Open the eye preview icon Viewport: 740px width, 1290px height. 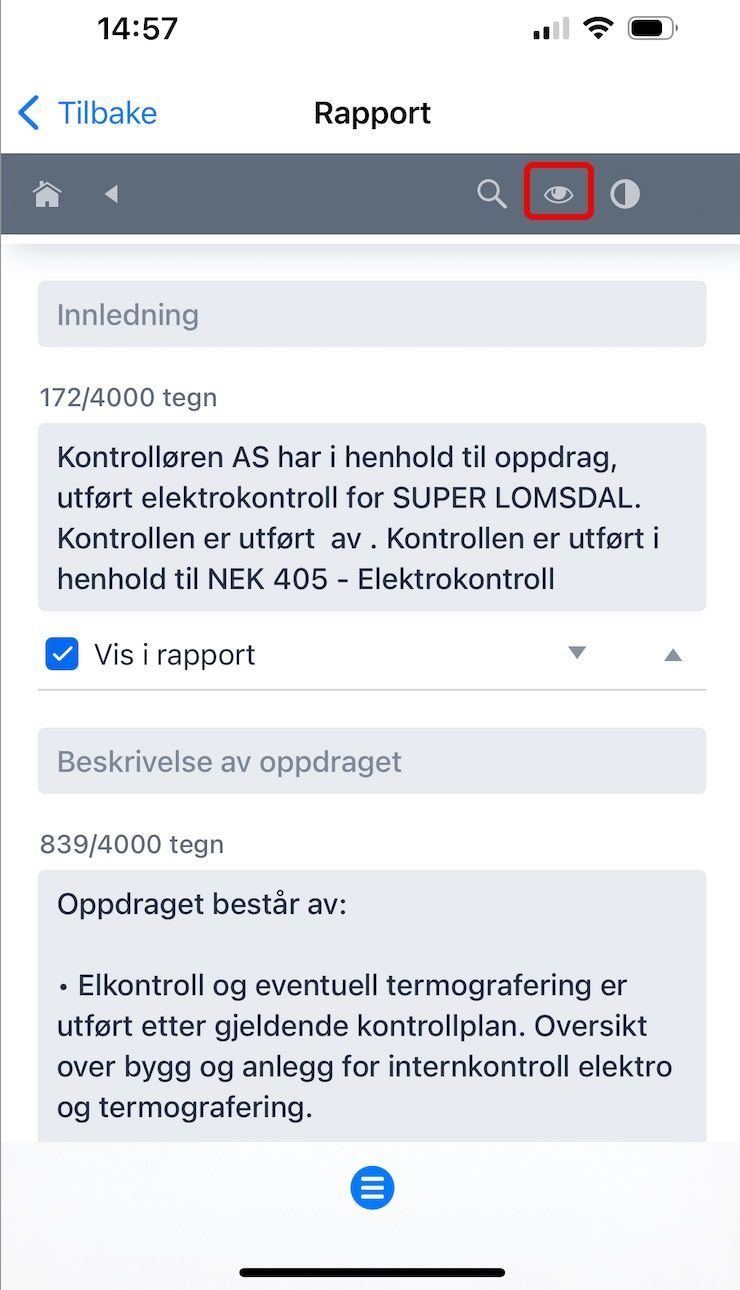(x=559, y=193)
